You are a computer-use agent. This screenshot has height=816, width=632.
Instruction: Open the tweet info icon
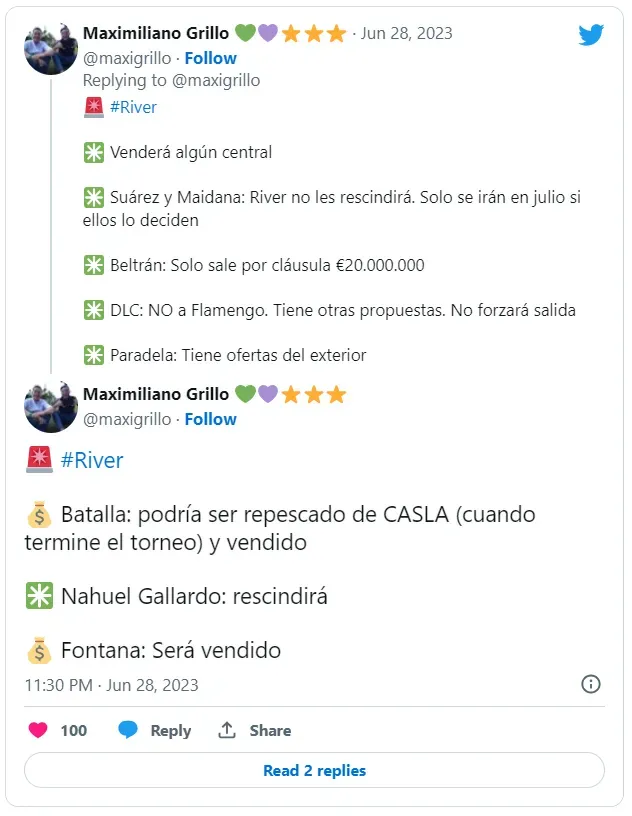591,684
